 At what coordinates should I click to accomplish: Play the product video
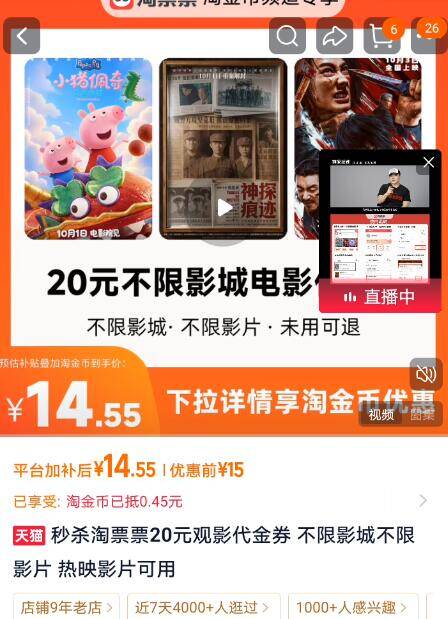[224, 208]
